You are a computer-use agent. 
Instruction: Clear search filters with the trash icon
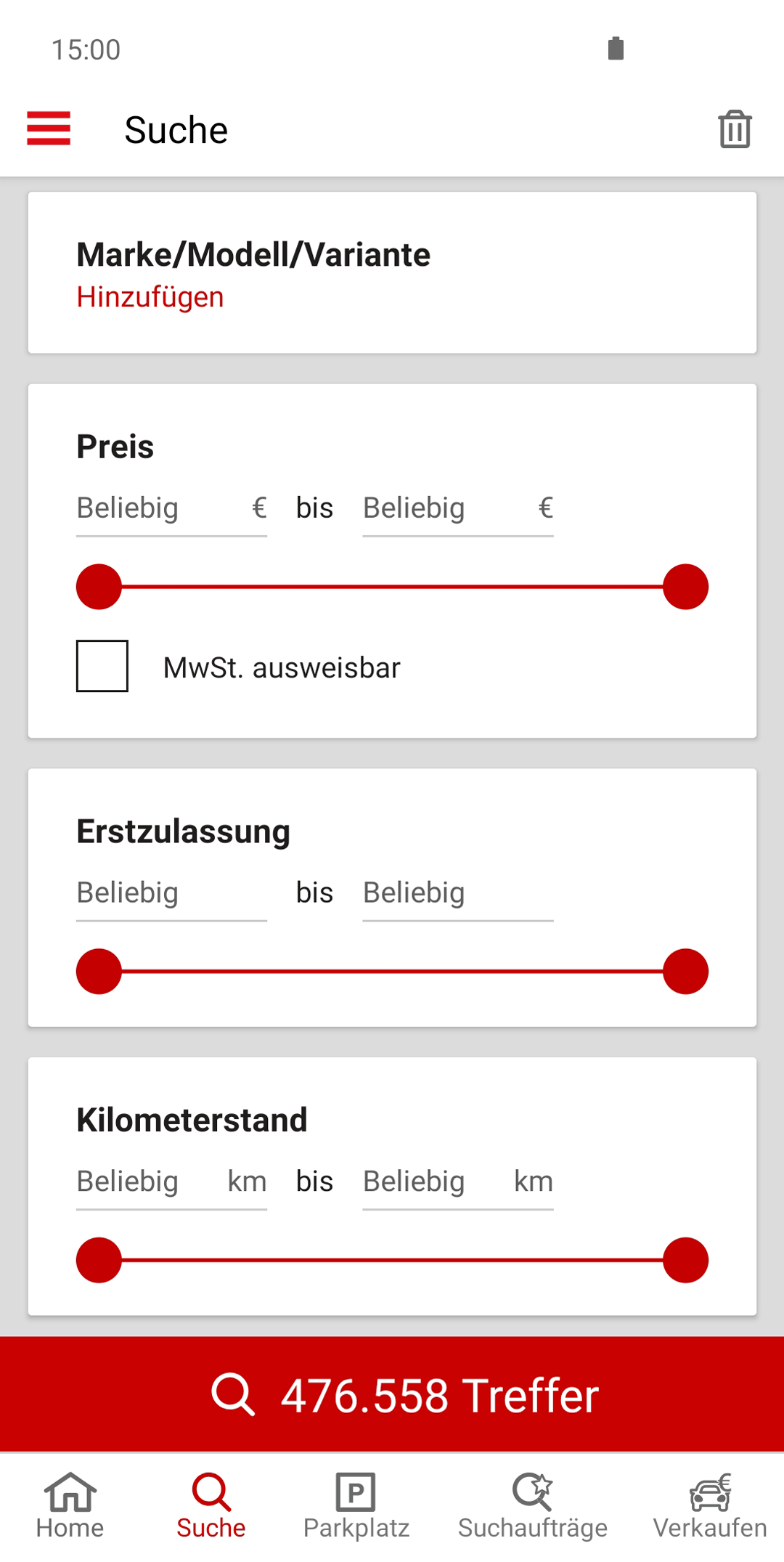[735, 129]
